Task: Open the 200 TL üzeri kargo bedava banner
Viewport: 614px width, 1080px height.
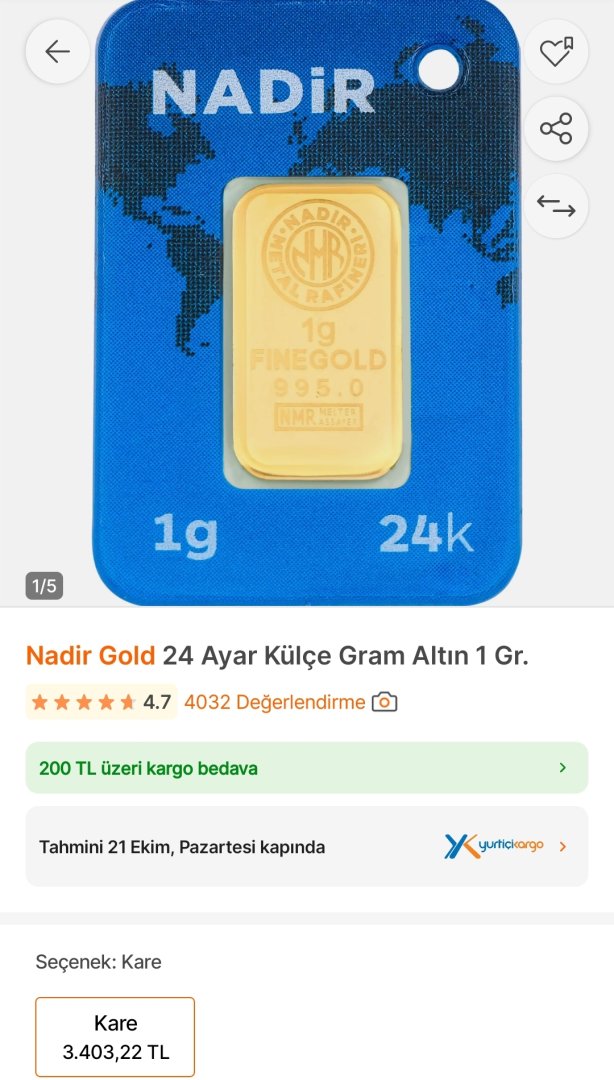Action: click(306, 768)
